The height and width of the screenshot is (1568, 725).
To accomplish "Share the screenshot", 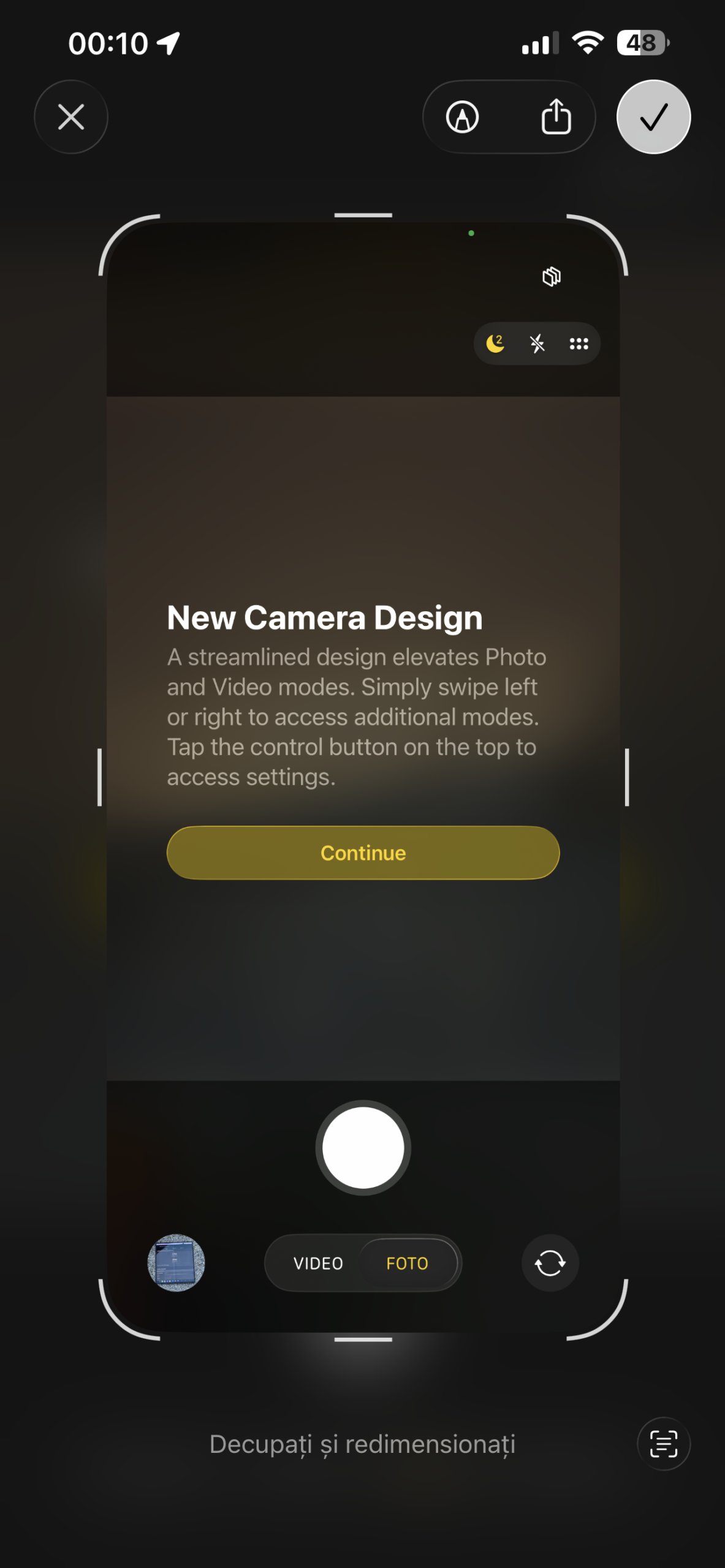I will tap(556, 117).
